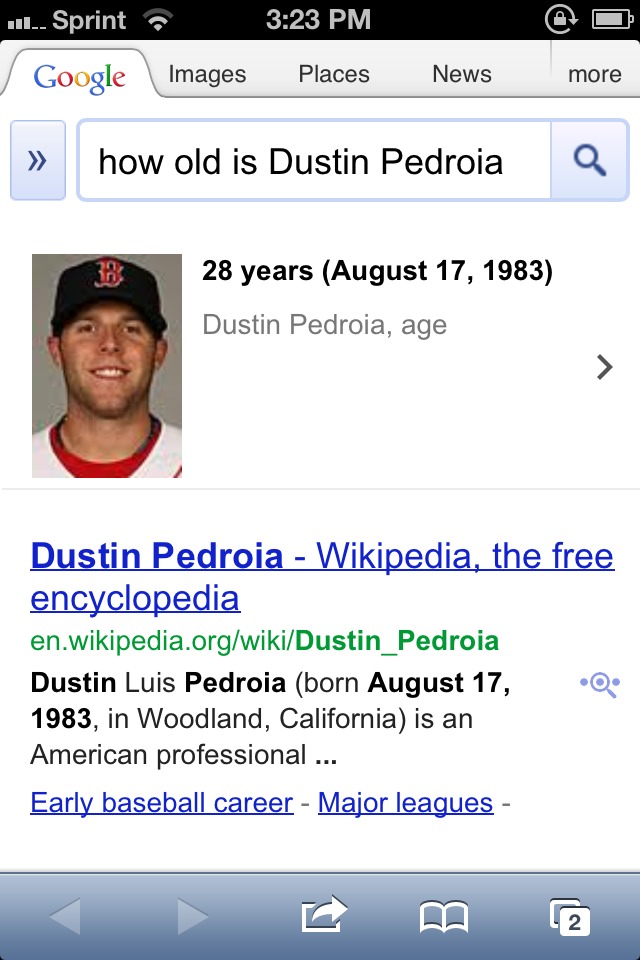Switch to the News tab

click(461, 74)
